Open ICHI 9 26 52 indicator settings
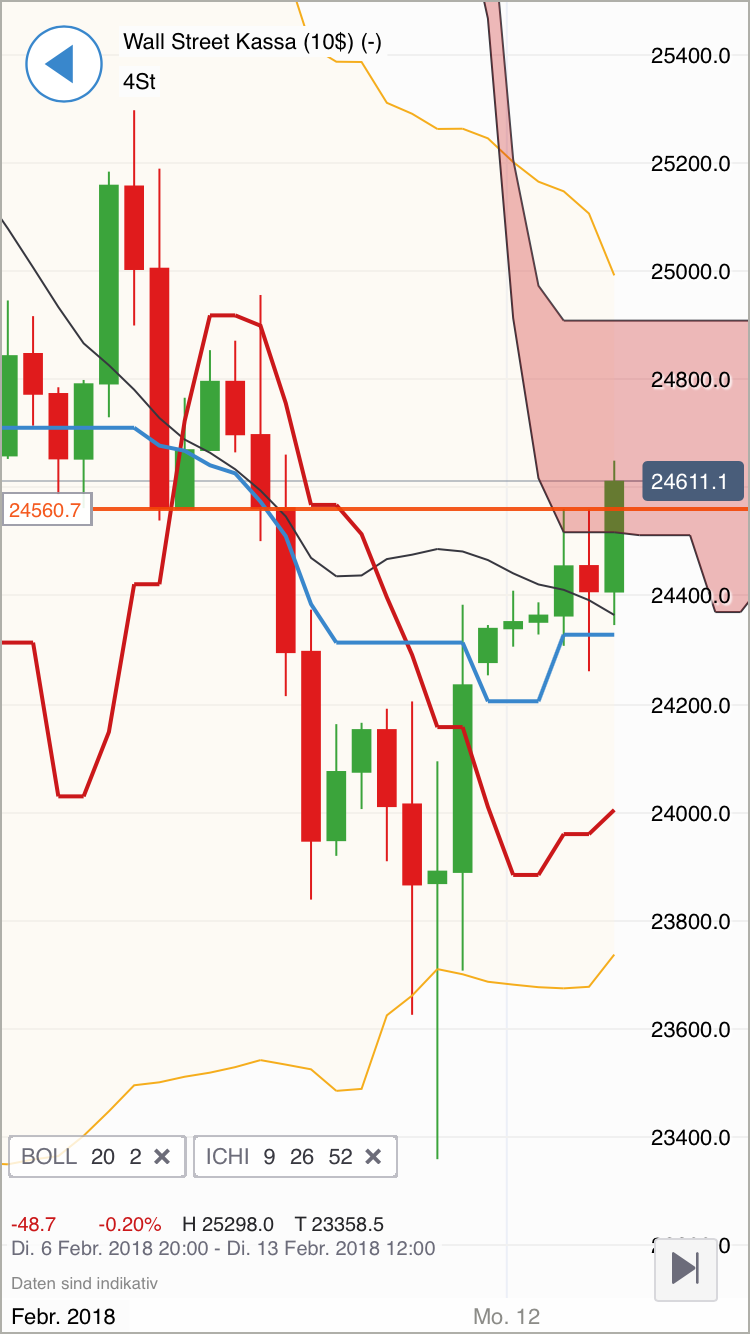This screenshot has height=1334, width=750. [280, 1156]
